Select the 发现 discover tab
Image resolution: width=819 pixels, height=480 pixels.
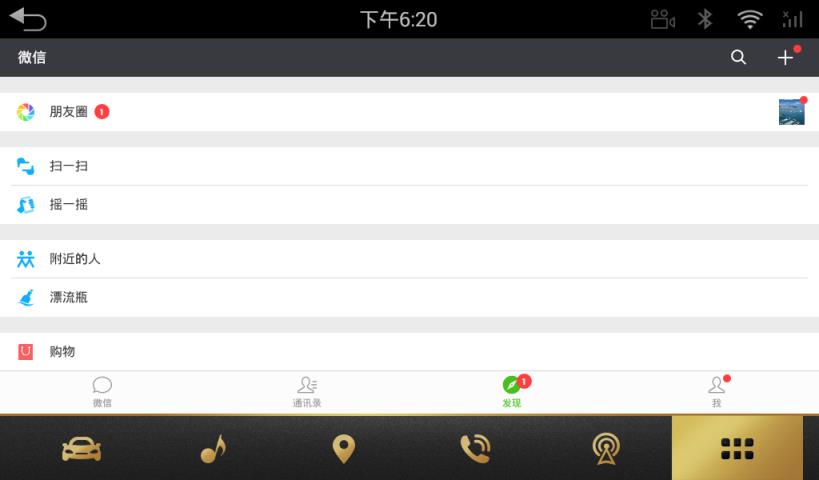[512, 392]
